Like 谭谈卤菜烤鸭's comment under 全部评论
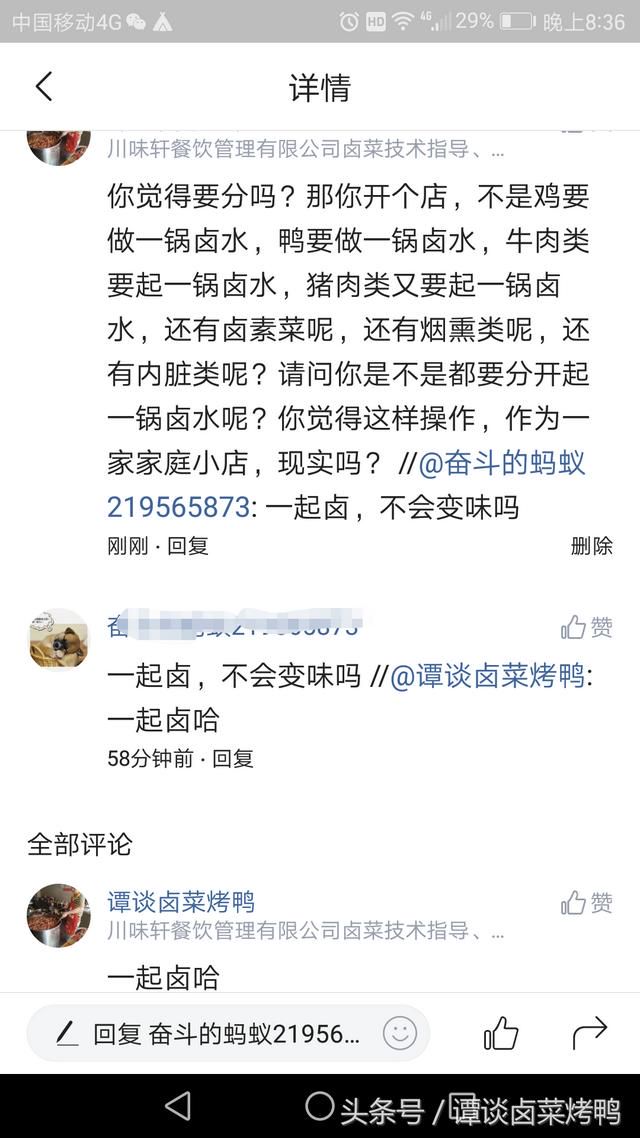 (586, 903)
